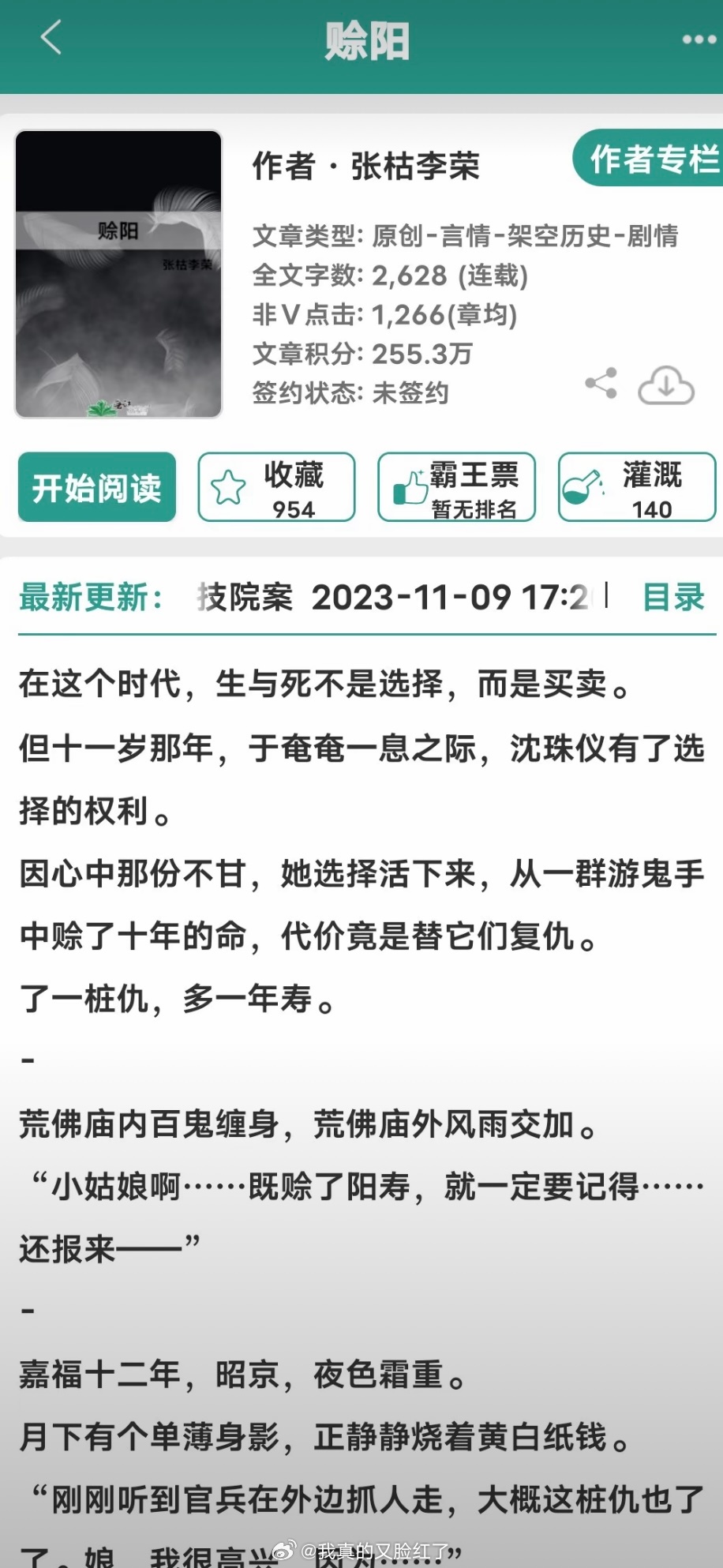Tap the share icon beside the book info
723x1568 pixels.
601,384
